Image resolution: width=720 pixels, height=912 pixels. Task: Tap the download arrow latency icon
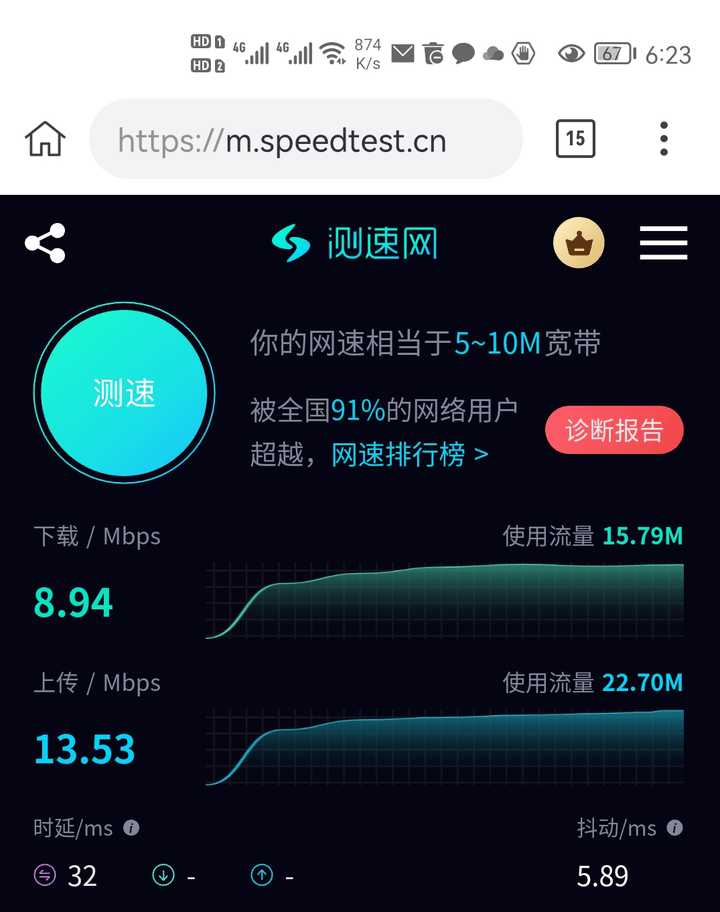163,874
